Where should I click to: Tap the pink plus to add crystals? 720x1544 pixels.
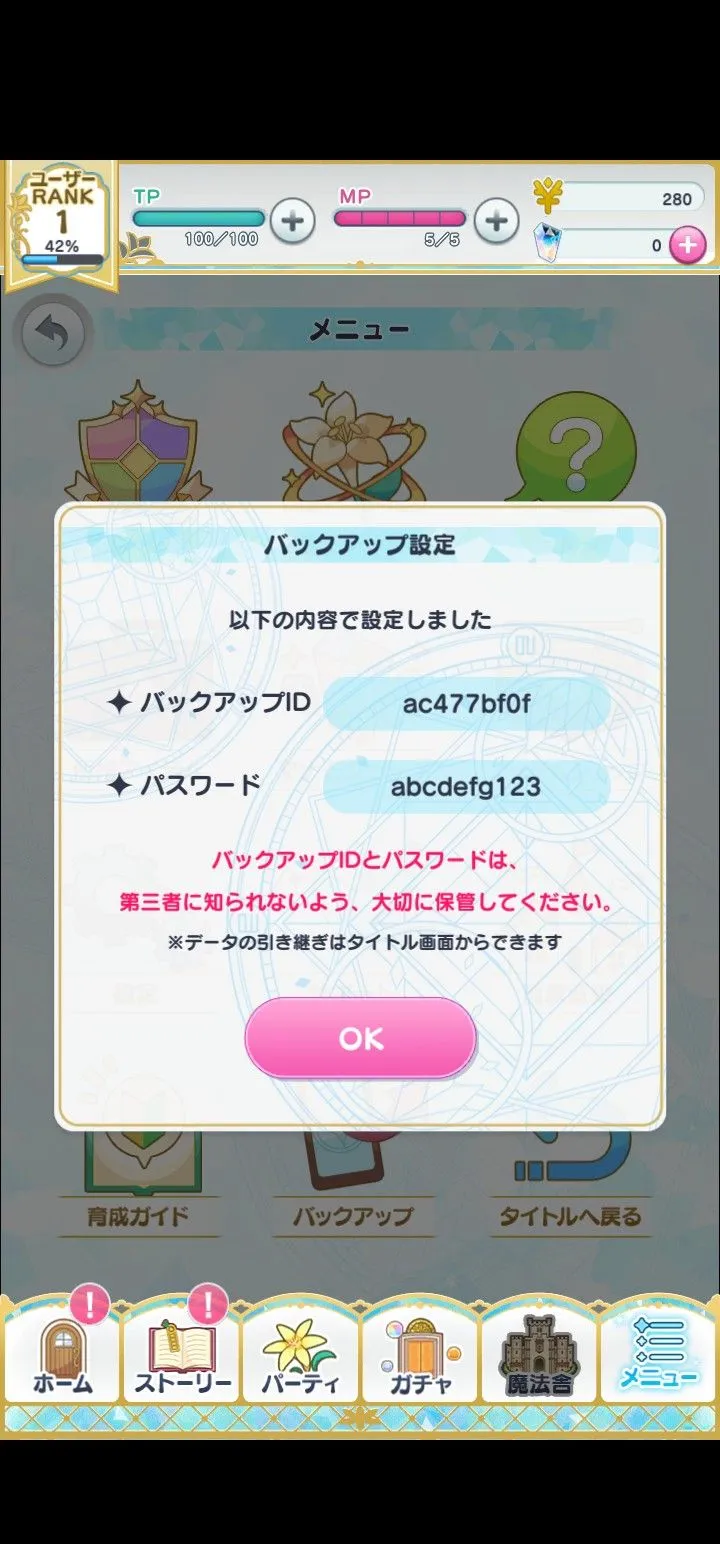coord(687,245)
